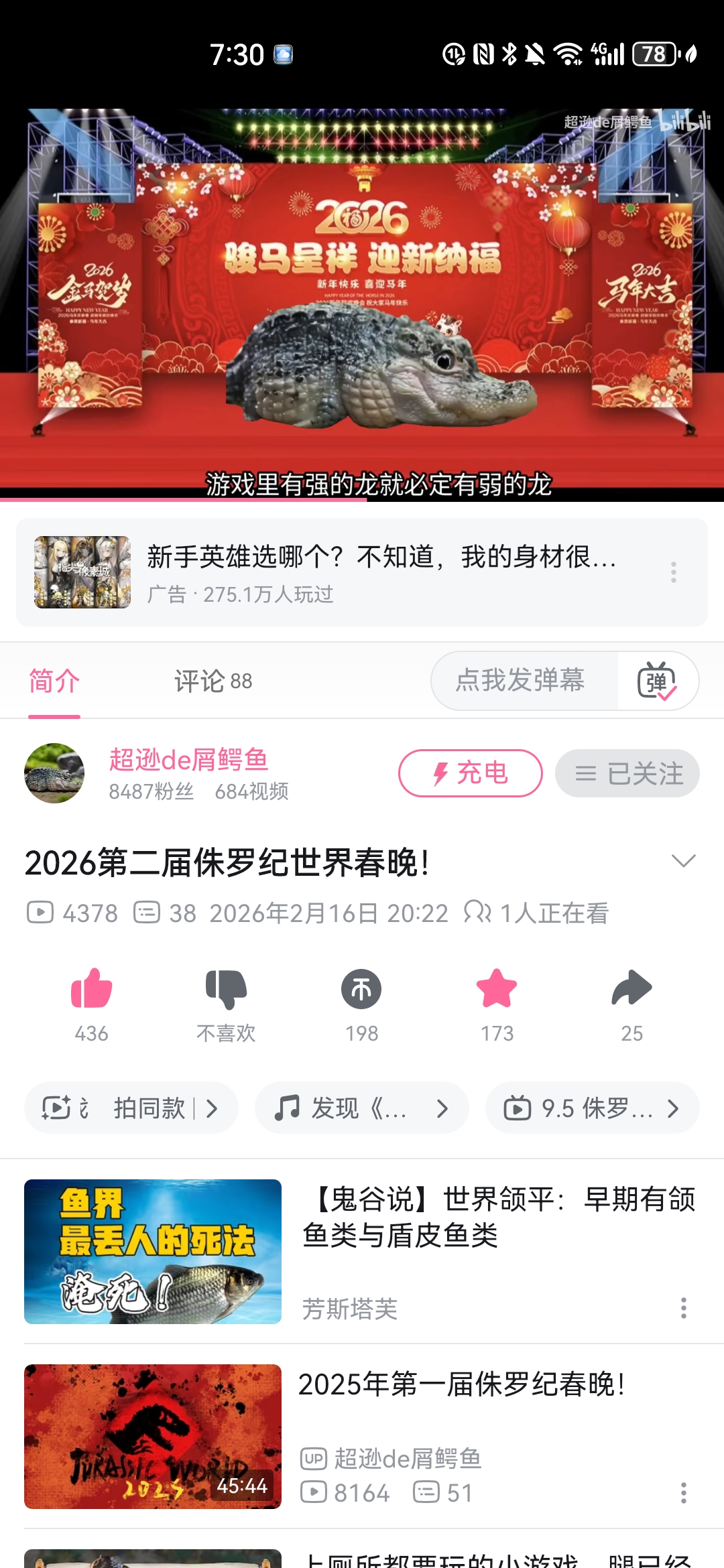The width and height of the screenshot is (724, 1568).
Task: Give a coin using the coin icon
Action: click(361, 987)
